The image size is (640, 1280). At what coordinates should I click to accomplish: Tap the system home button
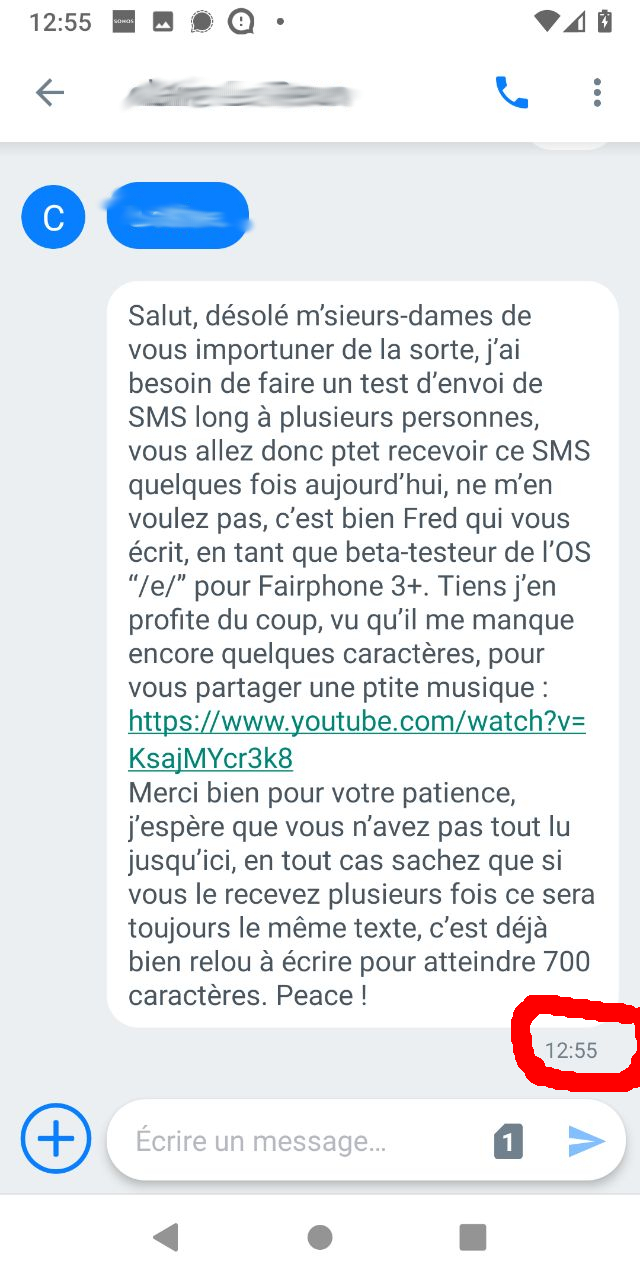[x=320, y=1237]
